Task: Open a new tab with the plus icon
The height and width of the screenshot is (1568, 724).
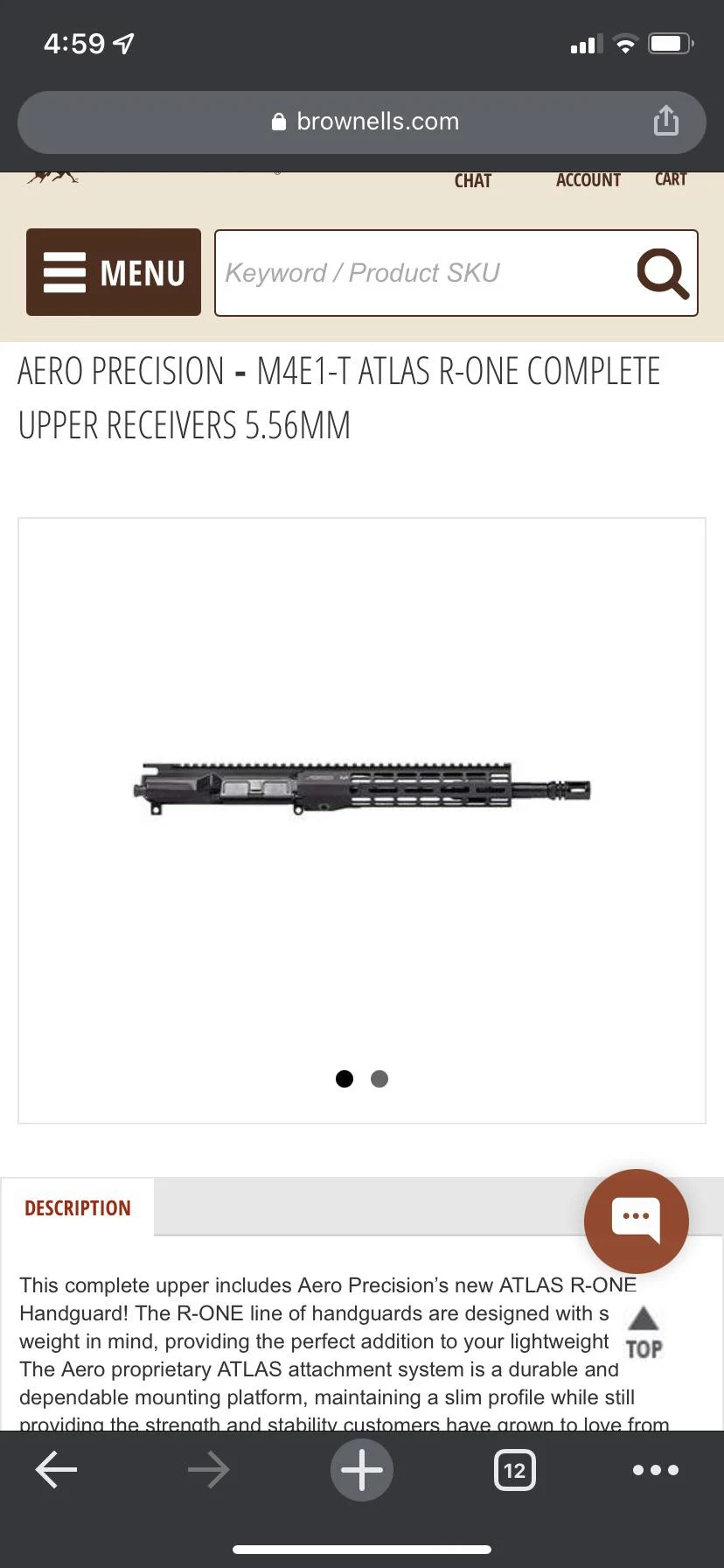Action: 362,1470
